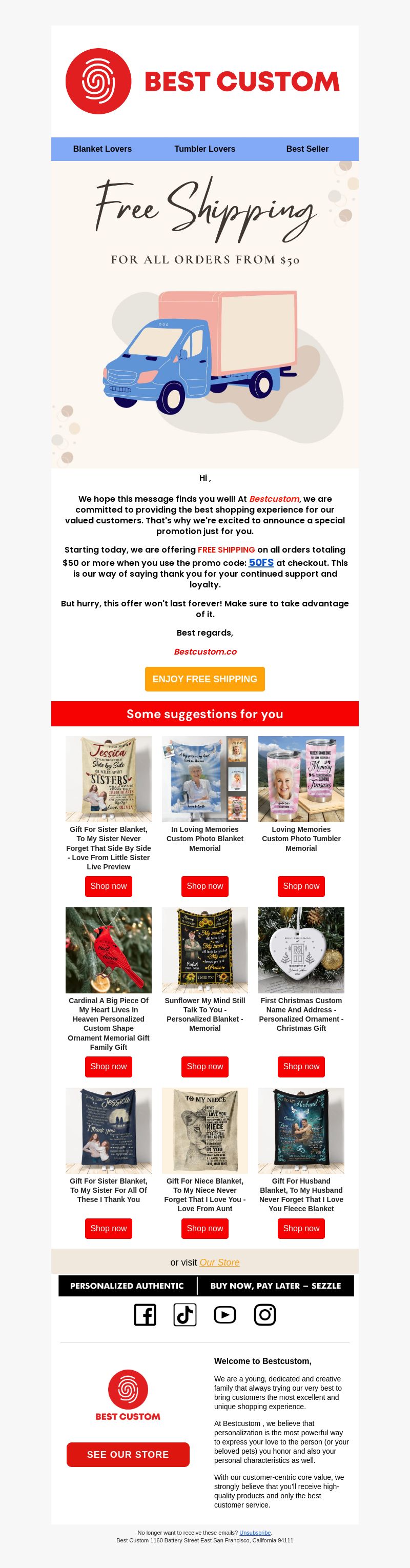Unsubscribe from these emails

tap(255, 1532)
